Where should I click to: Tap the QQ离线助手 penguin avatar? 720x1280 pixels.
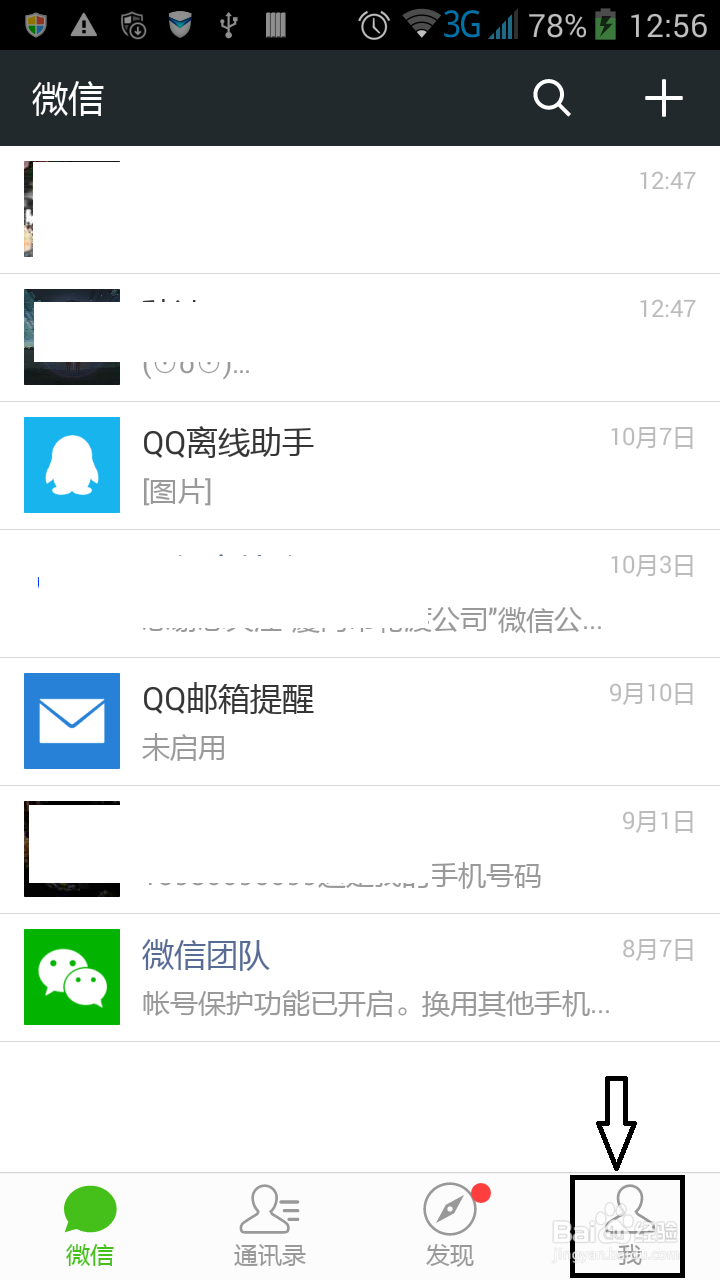pyautogui.click(x=71, y=465)
